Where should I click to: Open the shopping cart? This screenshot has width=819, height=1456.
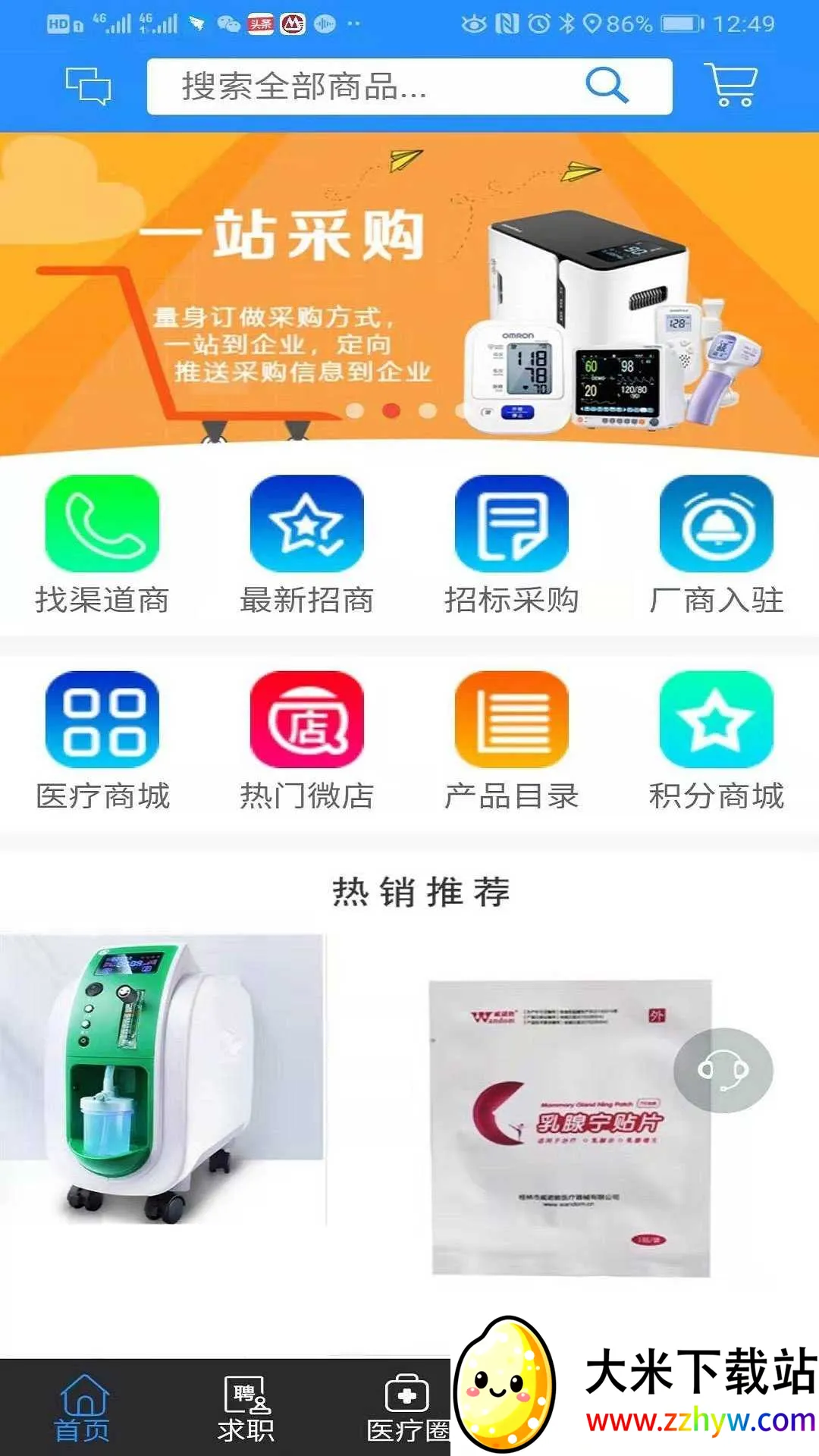(731, 85)
